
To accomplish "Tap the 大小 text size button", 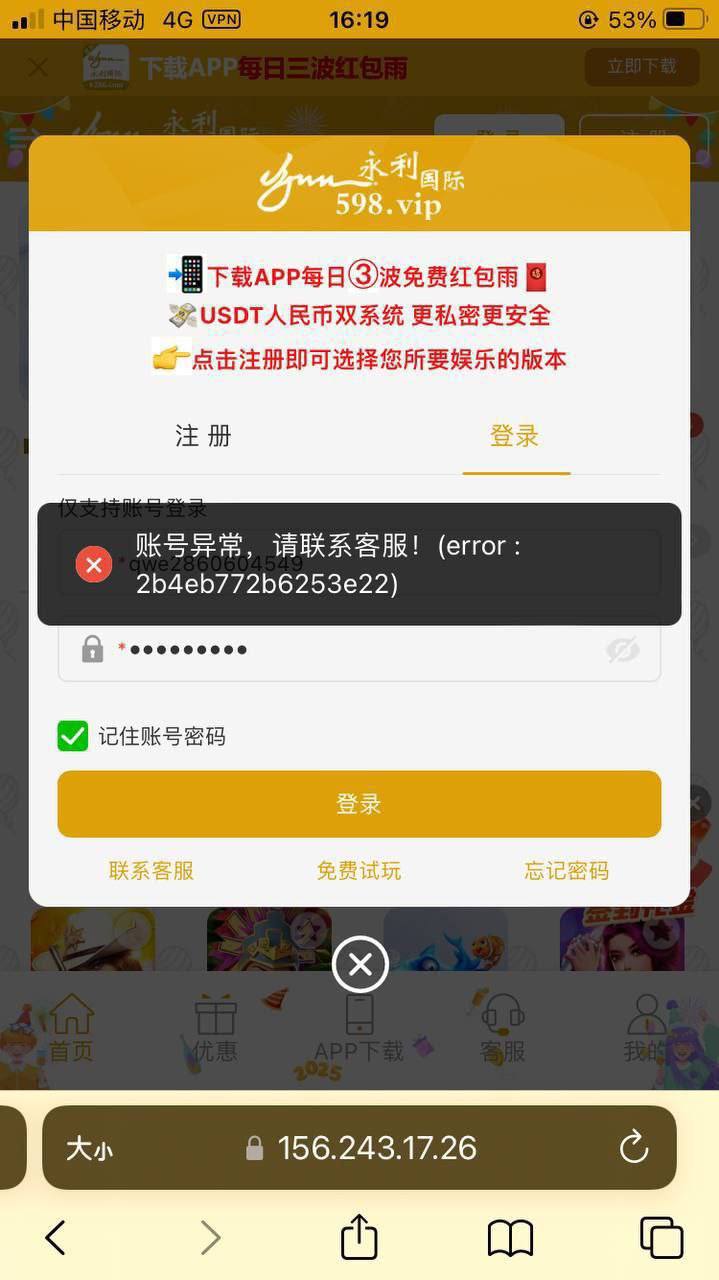I will 90,1148.
